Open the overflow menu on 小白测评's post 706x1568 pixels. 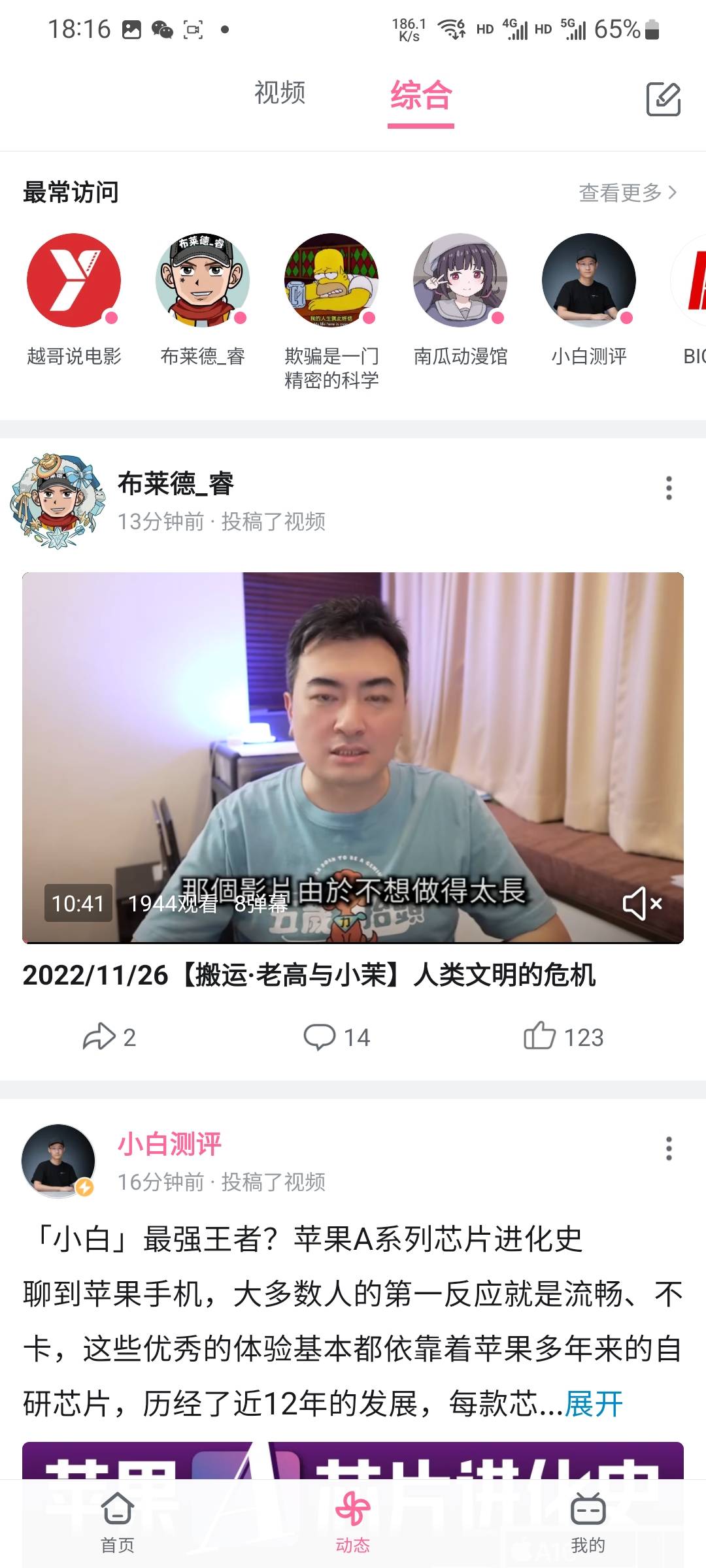668,1149
